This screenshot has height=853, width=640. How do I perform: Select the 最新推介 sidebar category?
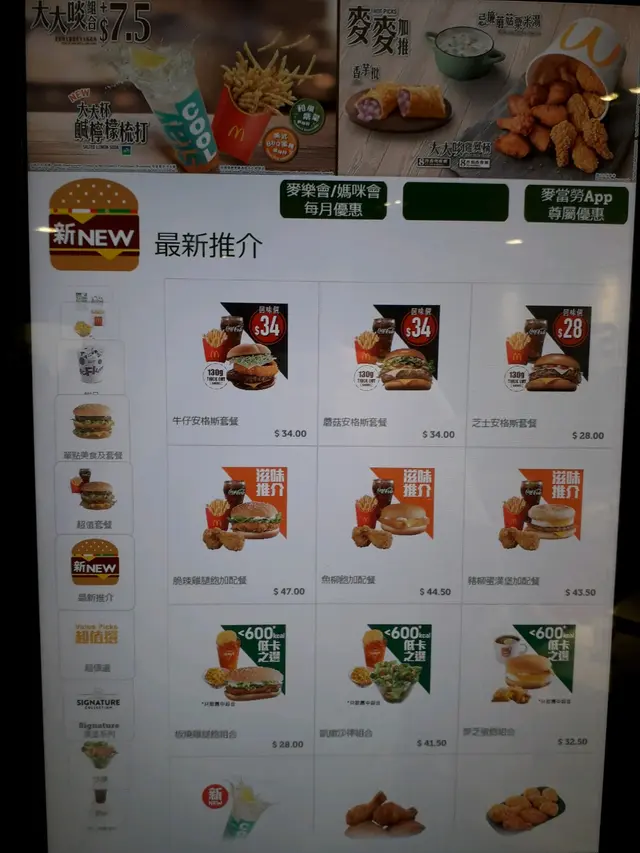tap(95, 570)
